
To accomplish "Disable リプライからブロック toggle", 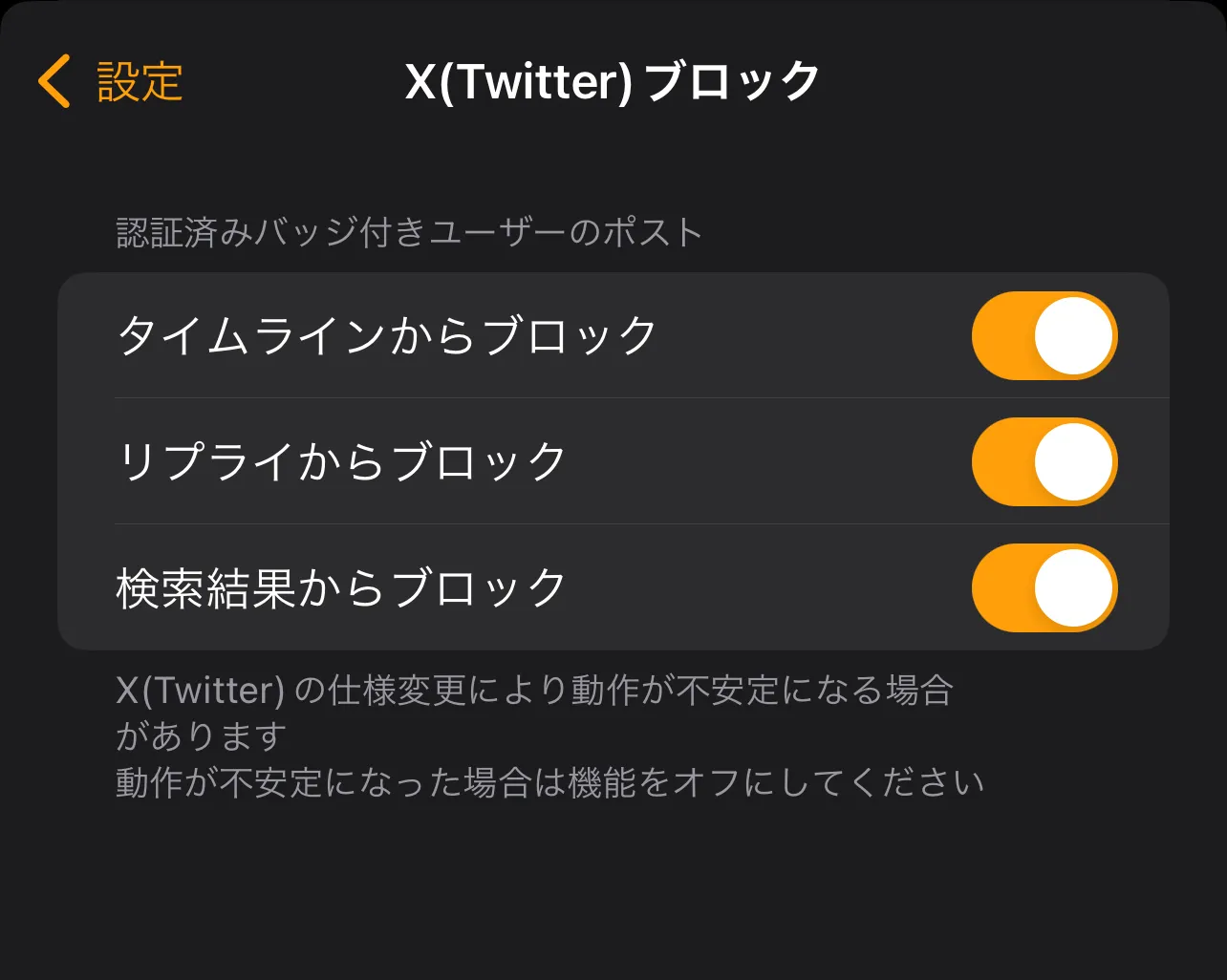I will (x=1044, y=462).
